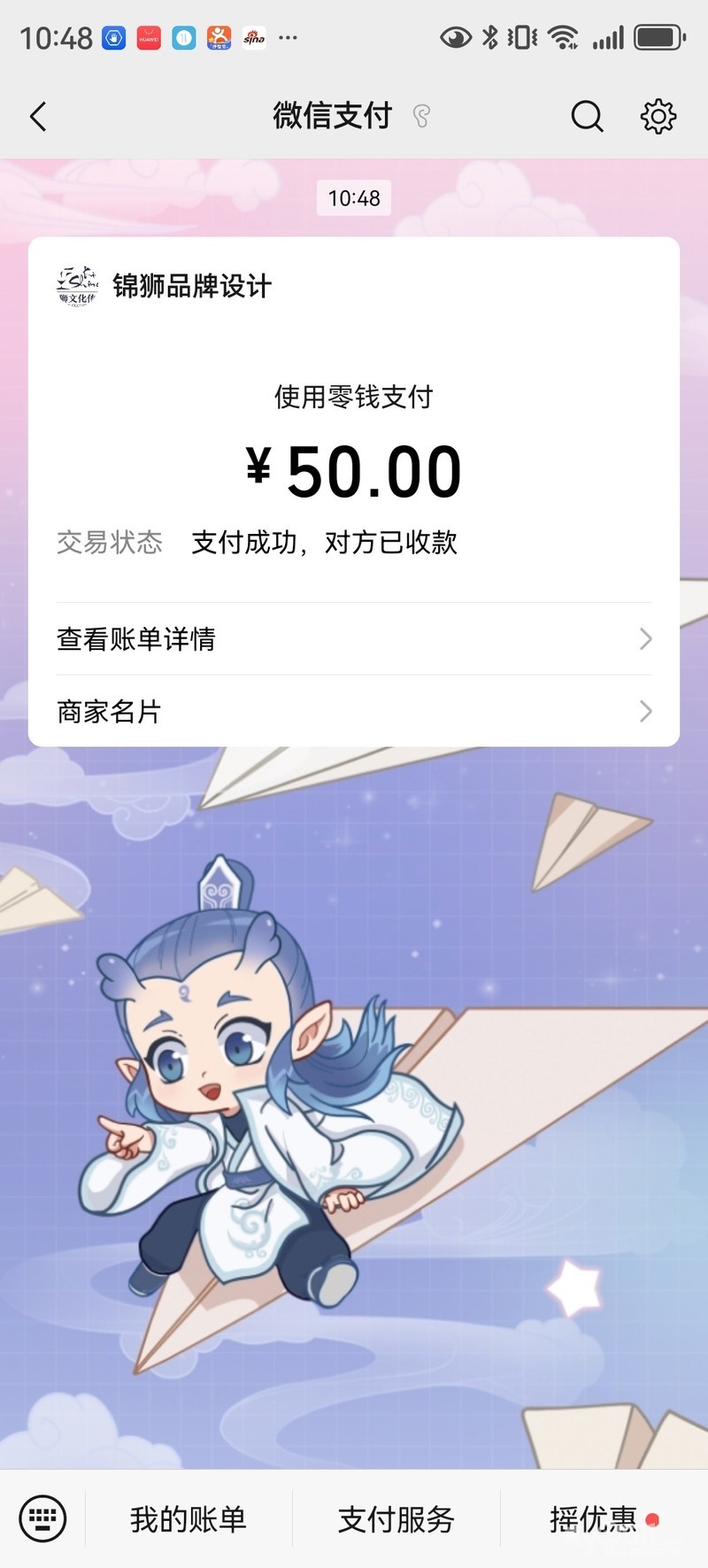Open 商家名片 row
Viewport: 708px width, 1568px height.
point(354,711)
